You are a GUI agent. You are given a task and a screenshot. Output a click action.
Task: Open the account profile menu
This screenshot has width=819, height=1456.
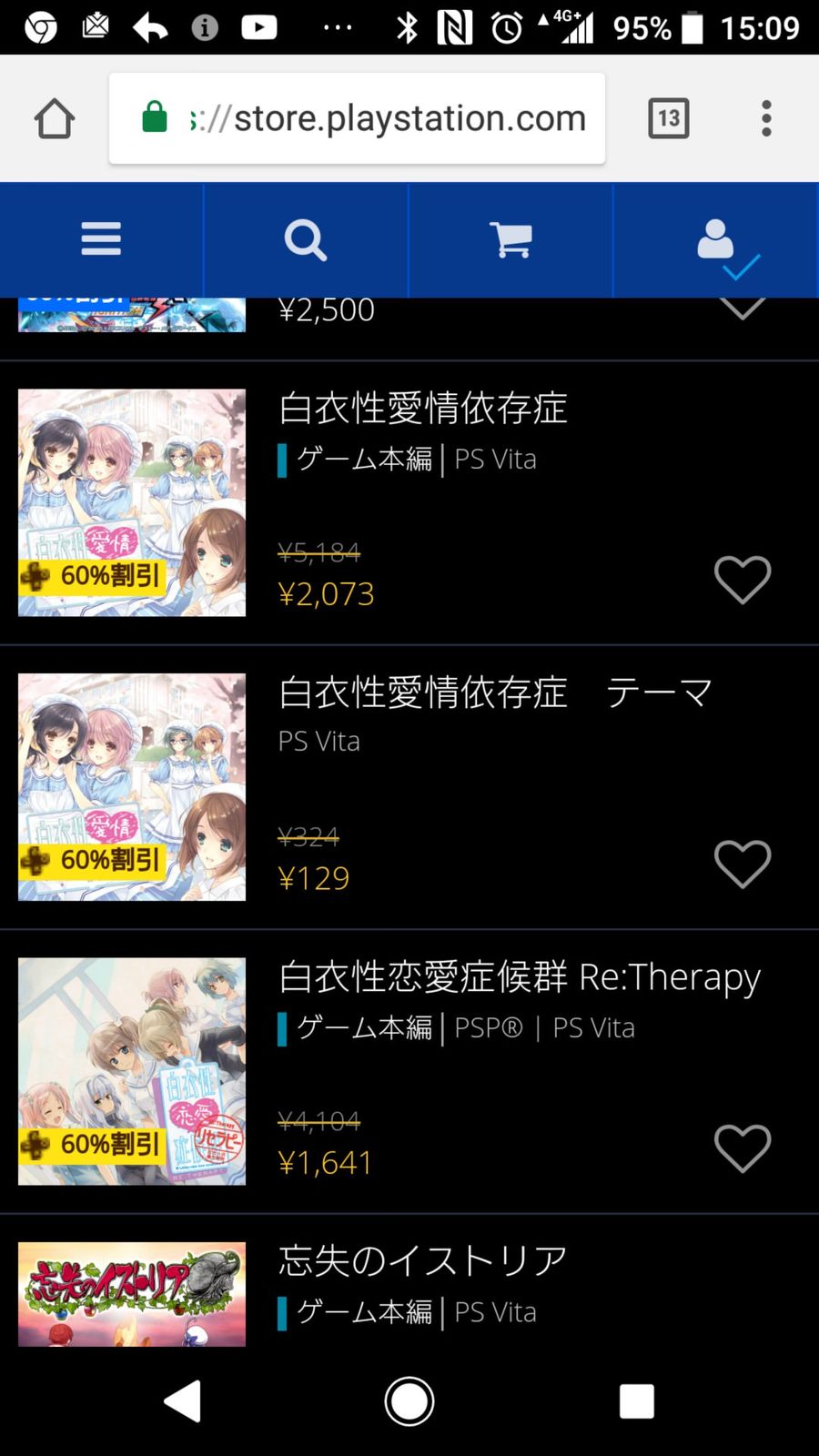coord(716,239)
